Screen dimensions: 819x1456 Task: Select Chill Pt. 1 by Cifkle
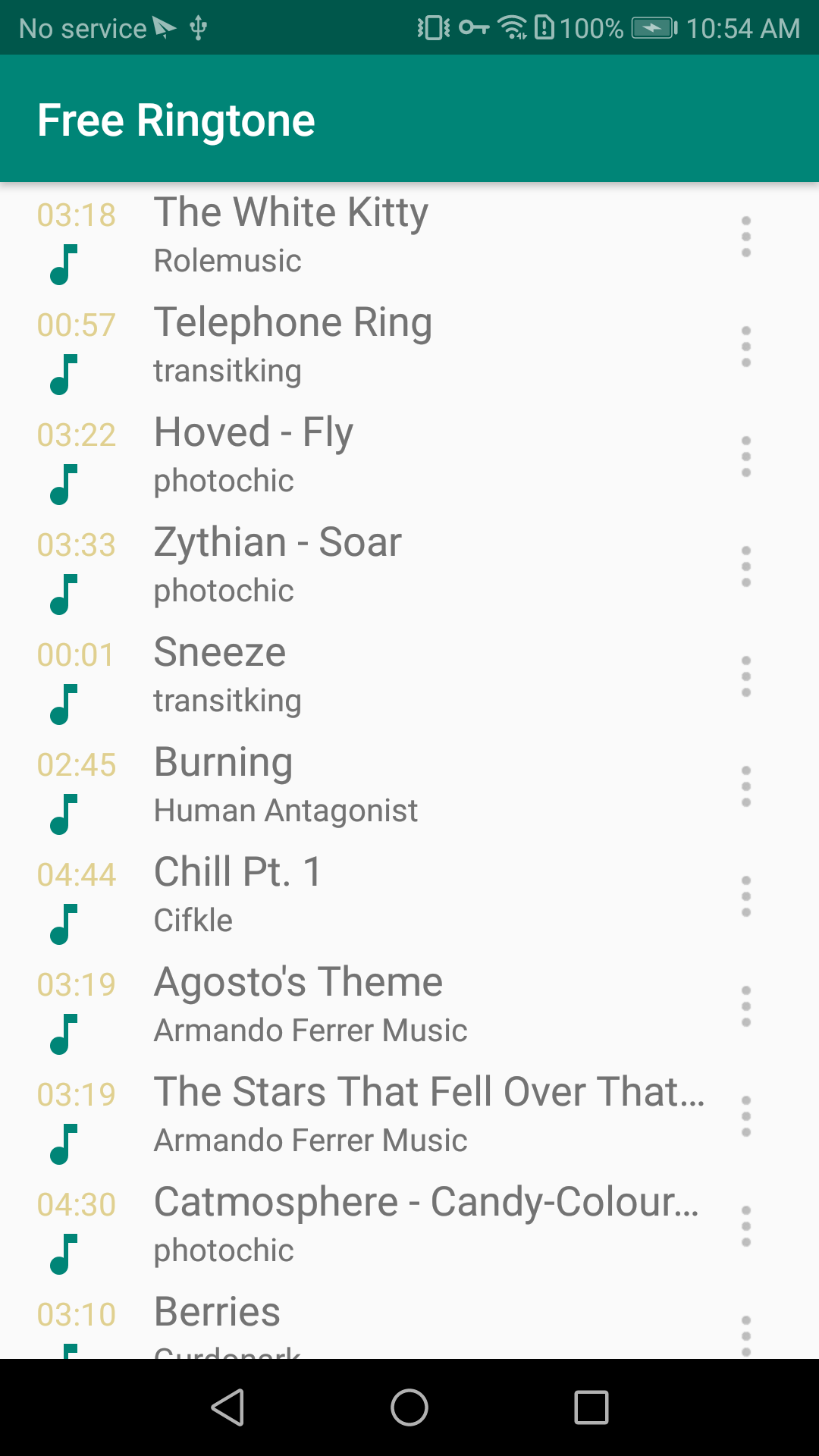(409, 896)
